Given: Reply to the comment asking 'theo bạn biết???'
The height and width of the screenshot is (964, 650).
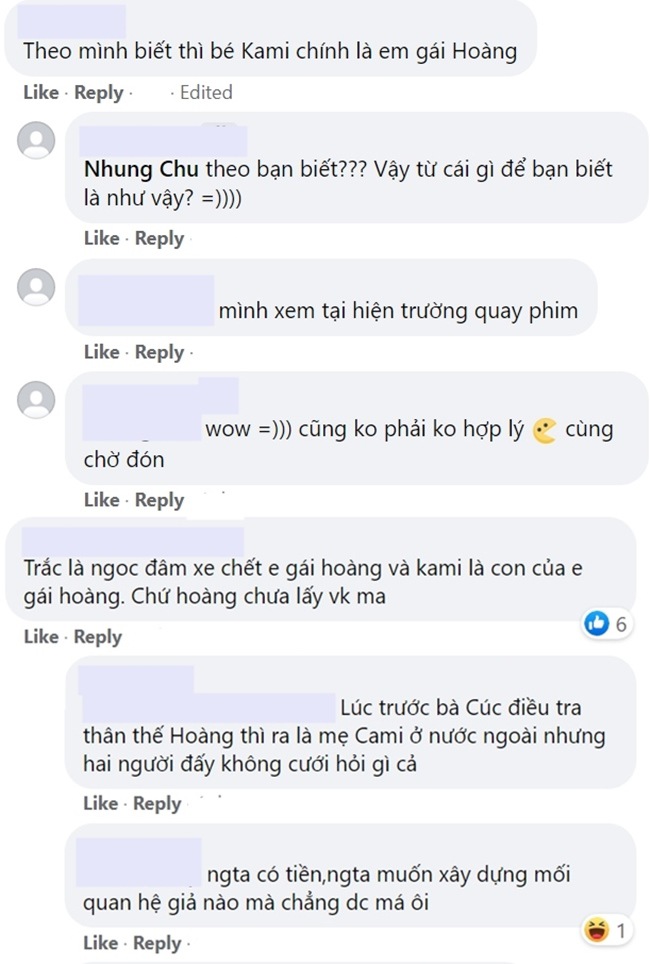Looking at the screenshot, I should tap(159, 238).
